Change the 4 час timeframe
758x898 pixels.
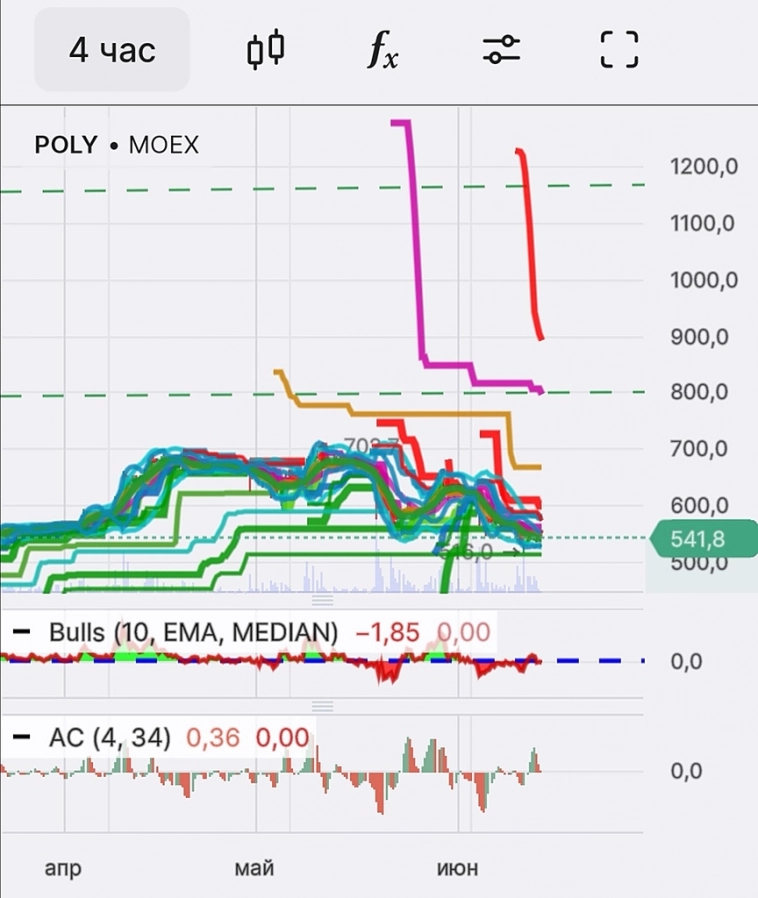click(x=112, y=50)
